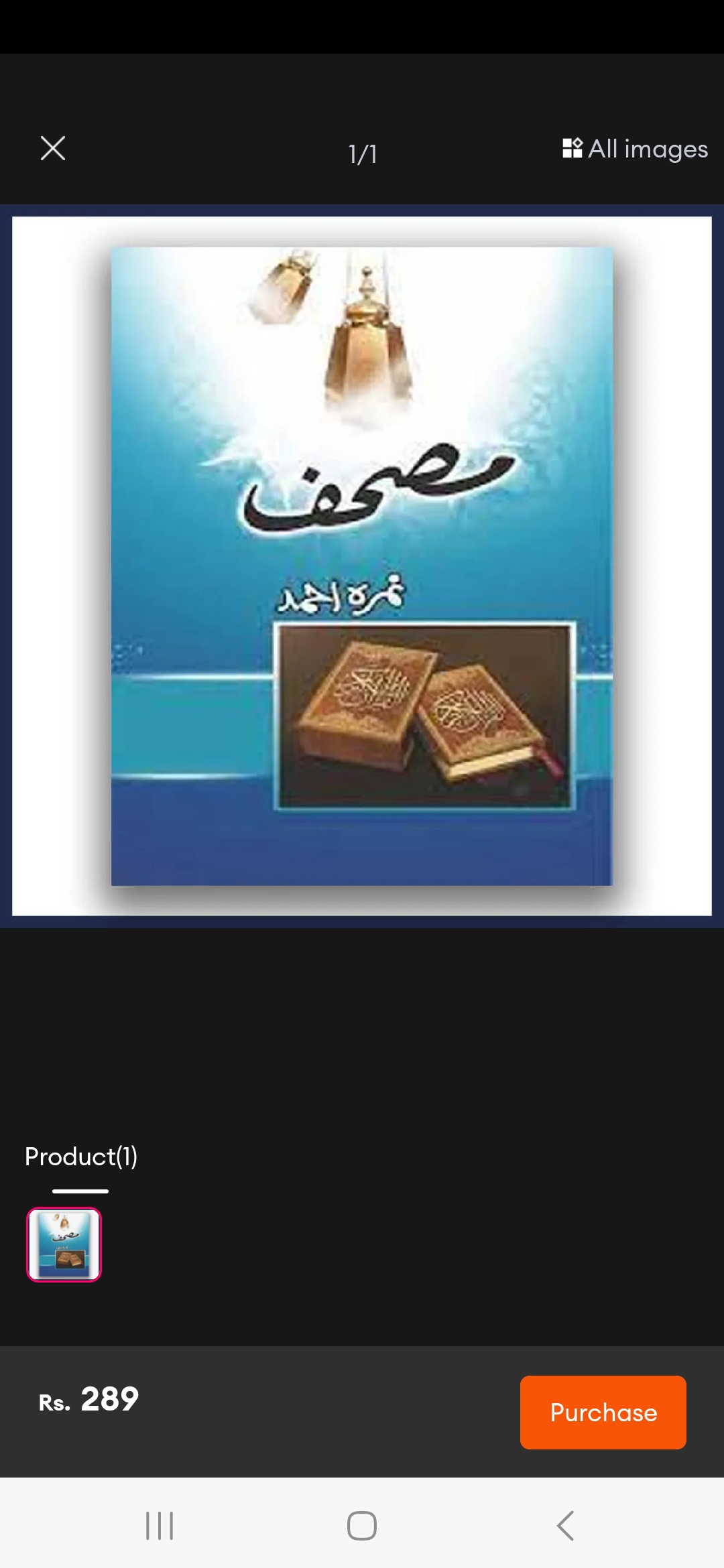Tap the large book cover image
Screen dimensions: 724x1568
[x=362, y=566]
